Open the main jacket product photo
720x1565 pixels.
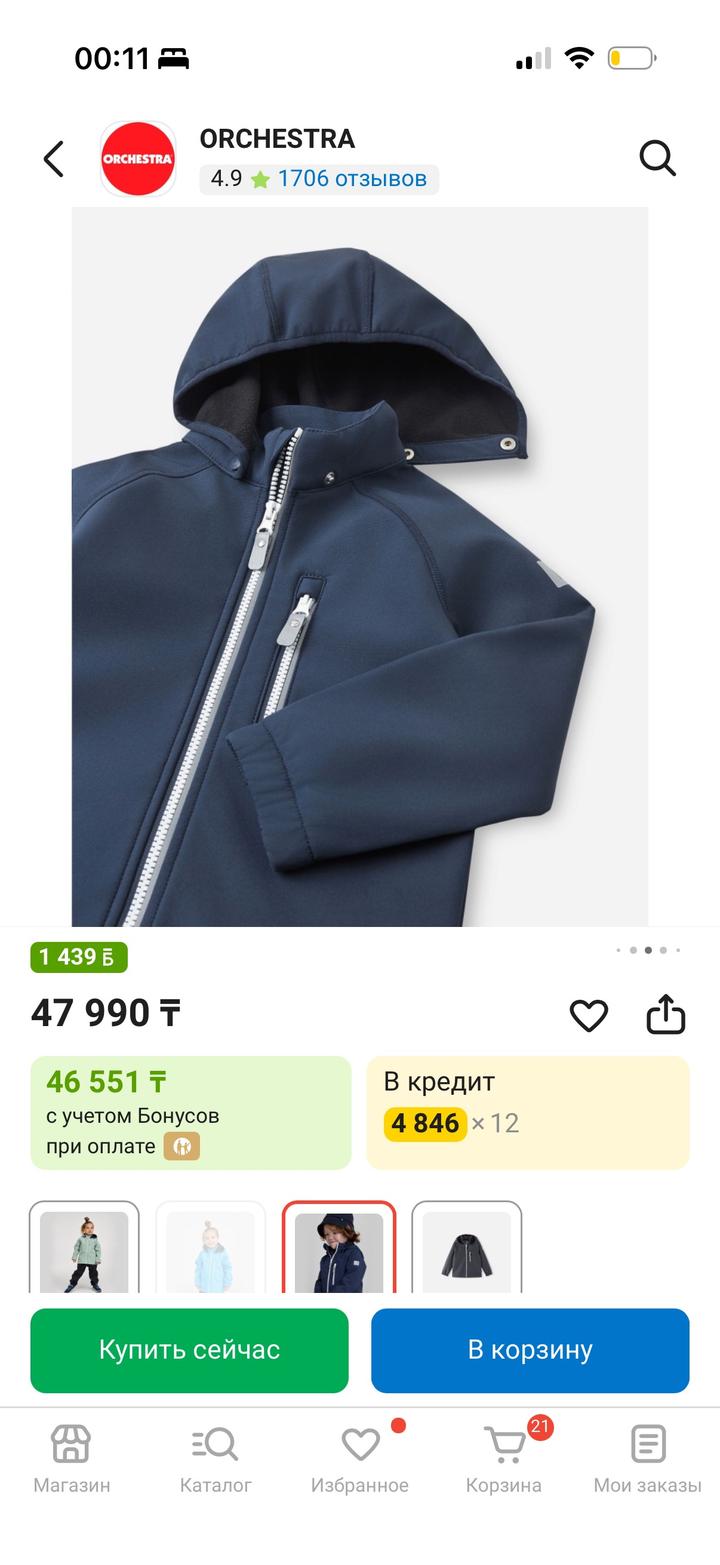360,566
